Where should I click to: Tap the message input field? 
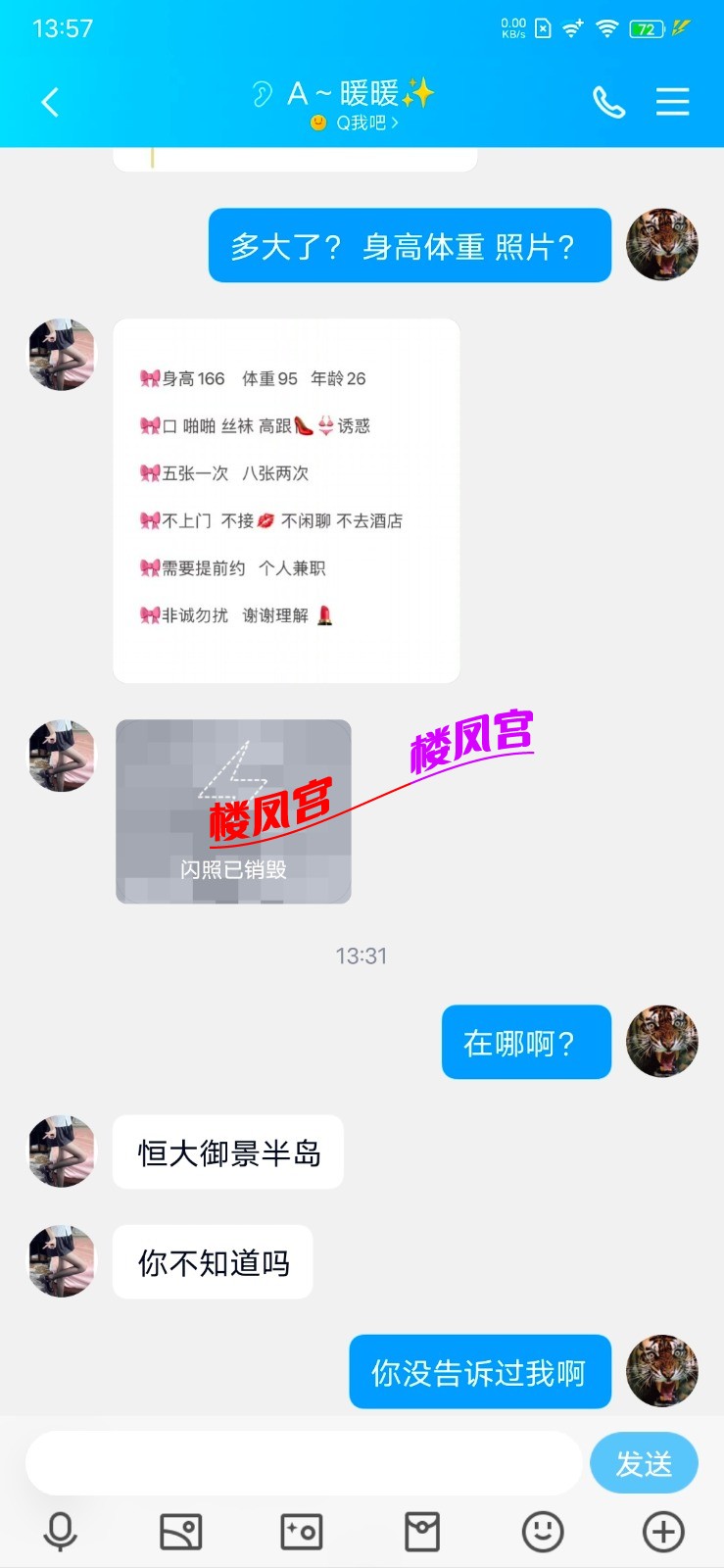304,1463
